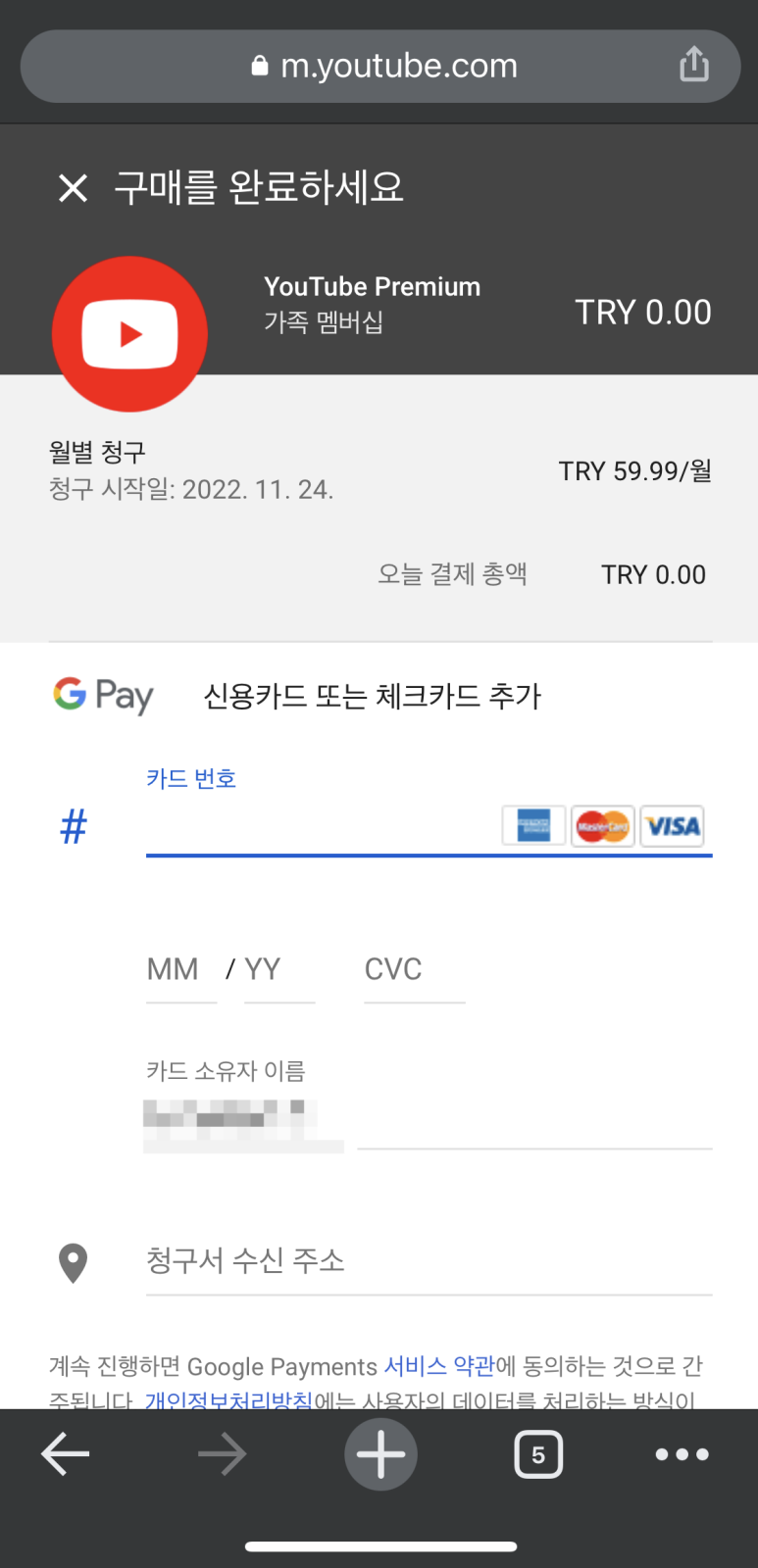Image resolution: width=758 pixels, height=1568 pixels.
Task: Go back in the browser
Action: tap(66, 1454)
